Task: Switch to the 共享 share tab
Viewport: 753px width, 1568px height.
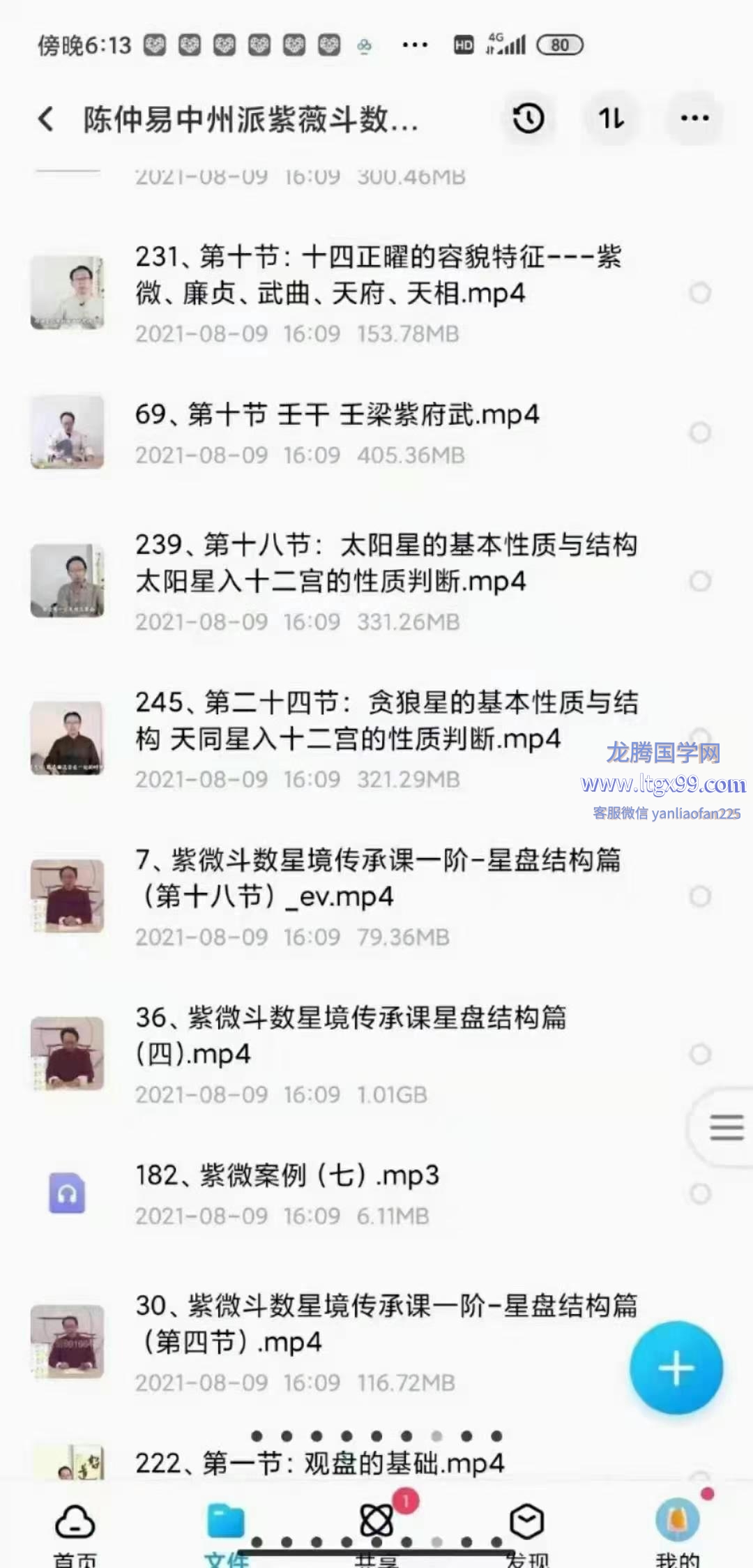Action: click(376, 1531)
